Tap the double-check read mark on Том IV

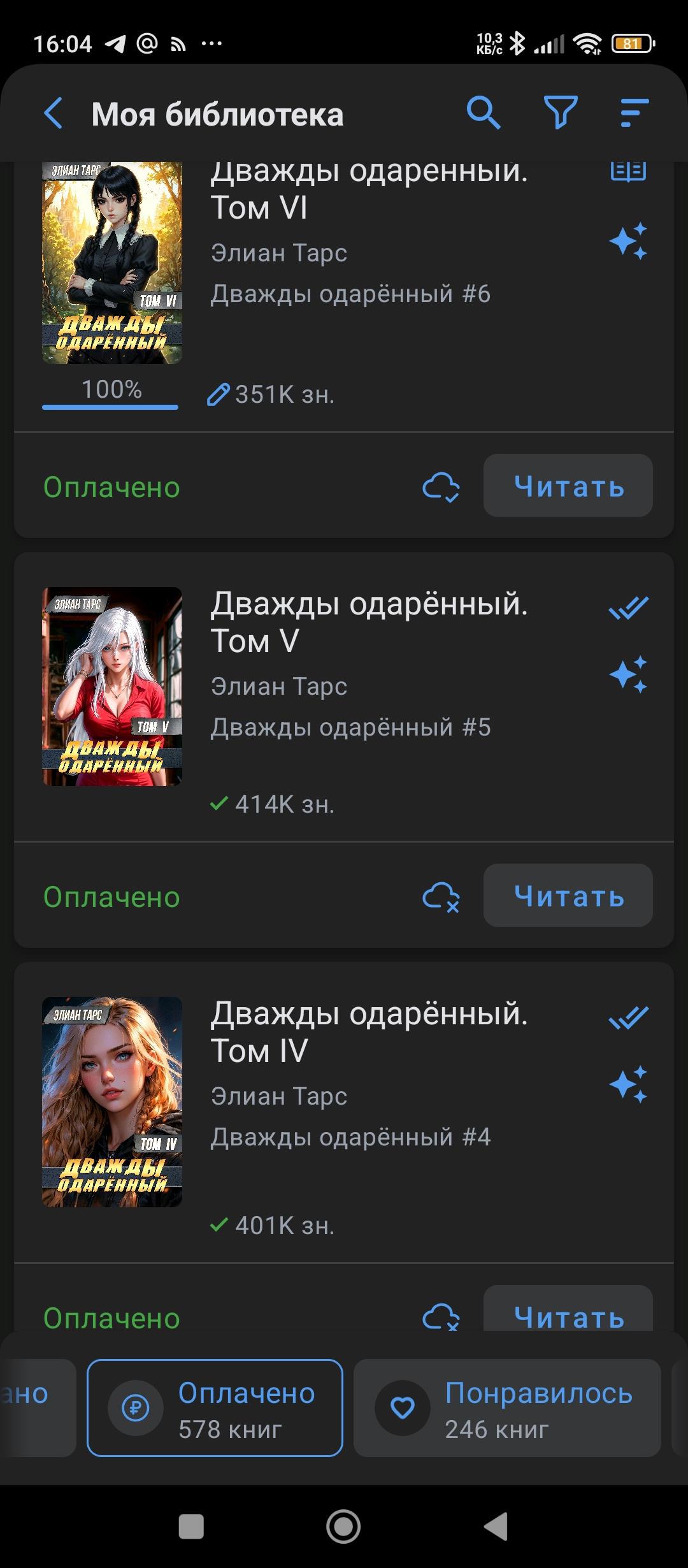click(628, 1018)
